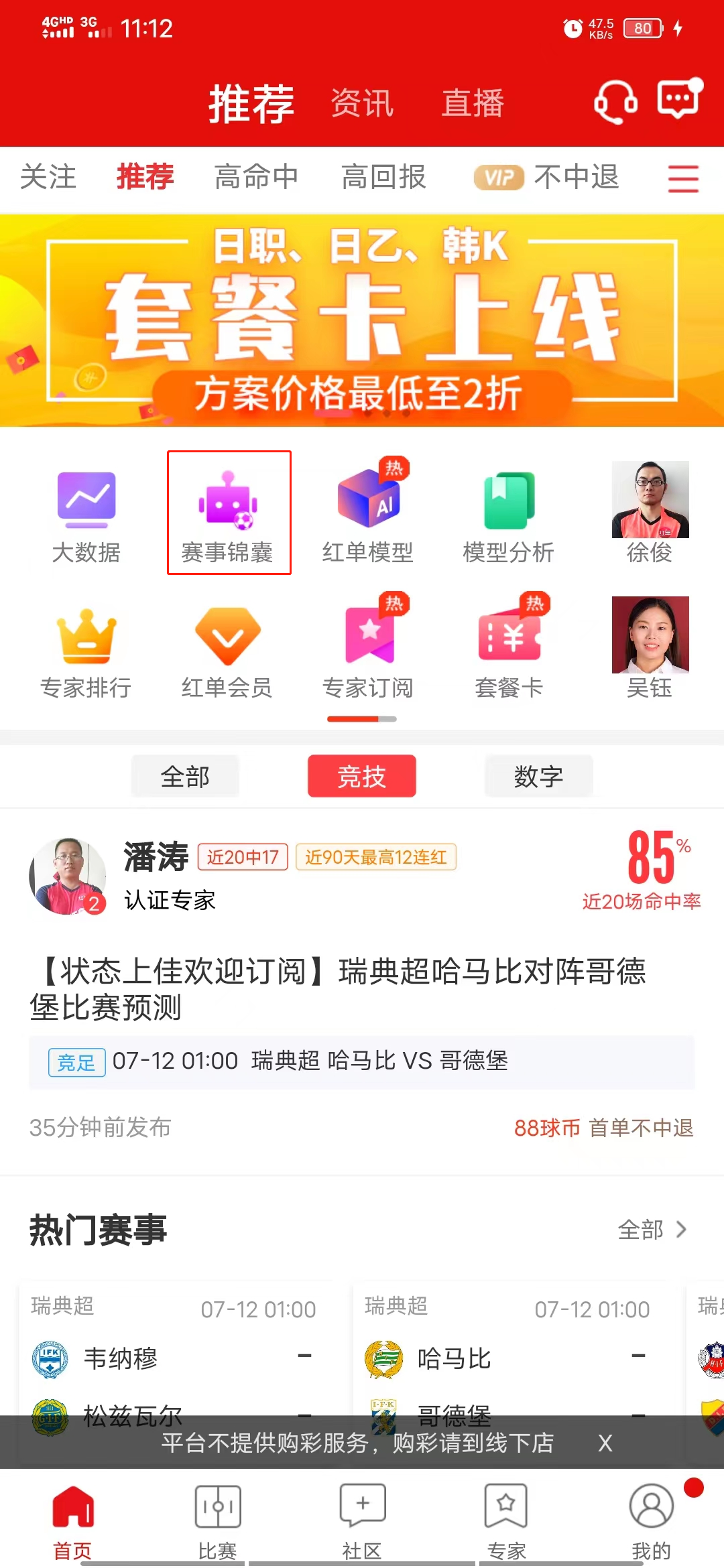Screen dimensions: 724x1568
Task: Open customer service headset icon
Action: (615, 102)
